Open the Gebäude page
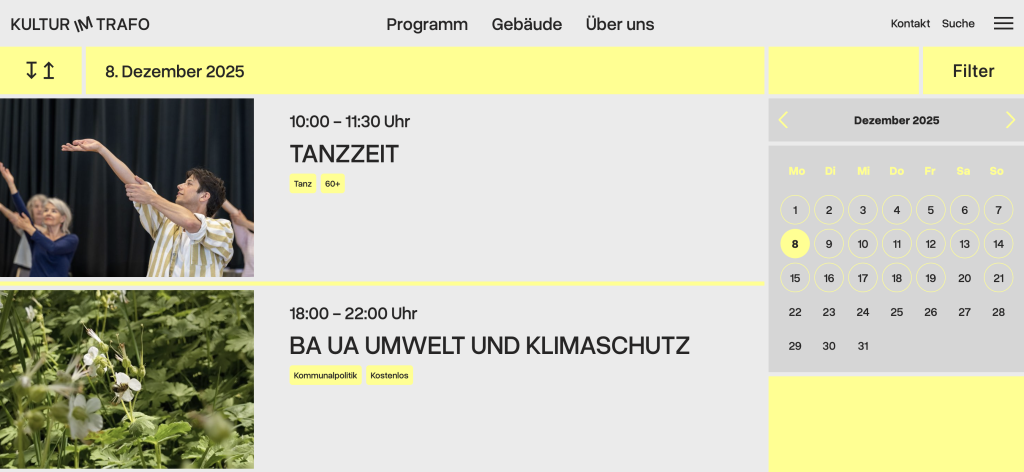Screen dimensions: 1024x472 (527, 24)
